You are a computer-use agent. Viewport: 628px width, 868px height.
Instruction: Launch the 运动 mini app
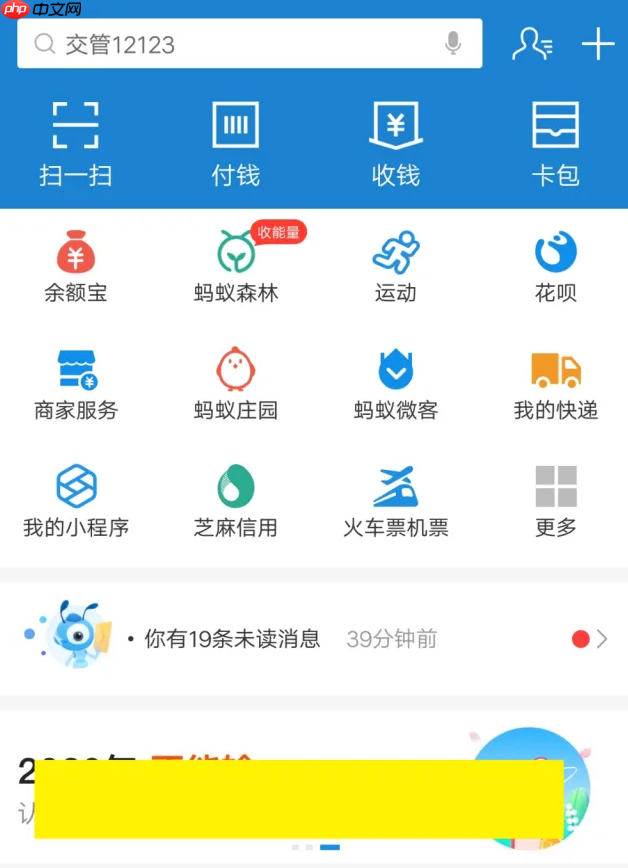(x=396, y=266)
